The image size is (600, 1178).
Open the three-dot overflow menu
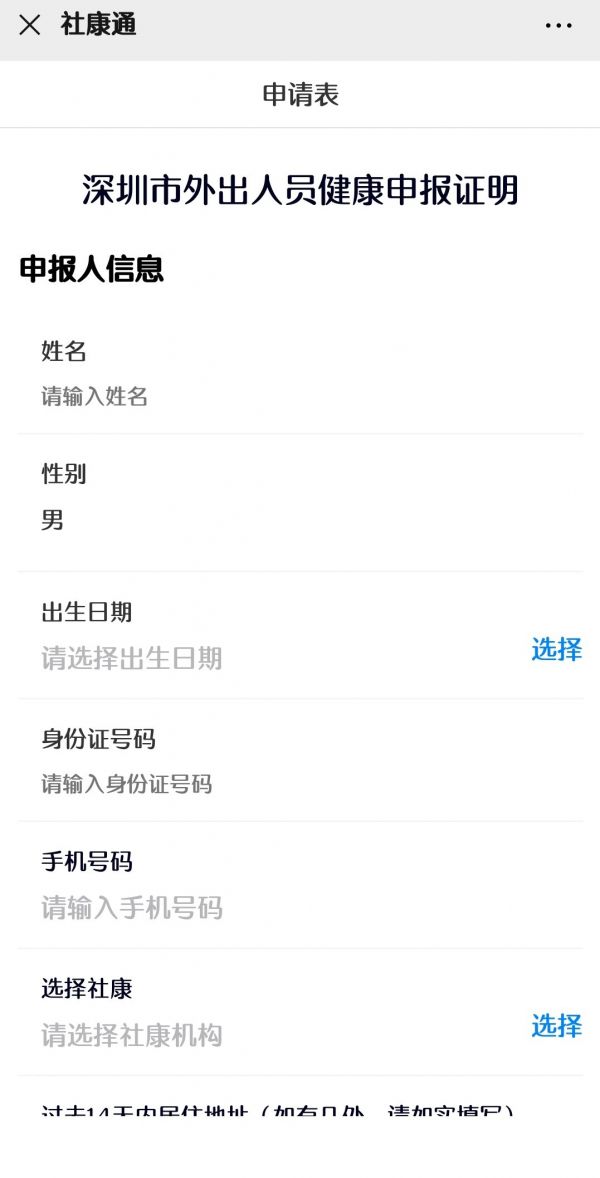click(x=559, y=26)
